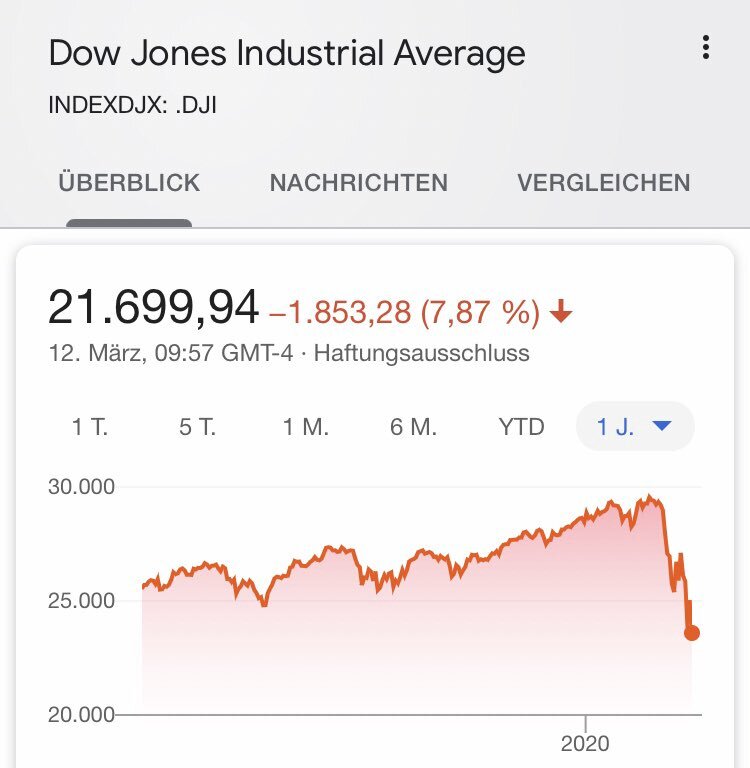The image size is (750, 768).
Task: Switch to the Nachrichten tab
Action: 358,183
